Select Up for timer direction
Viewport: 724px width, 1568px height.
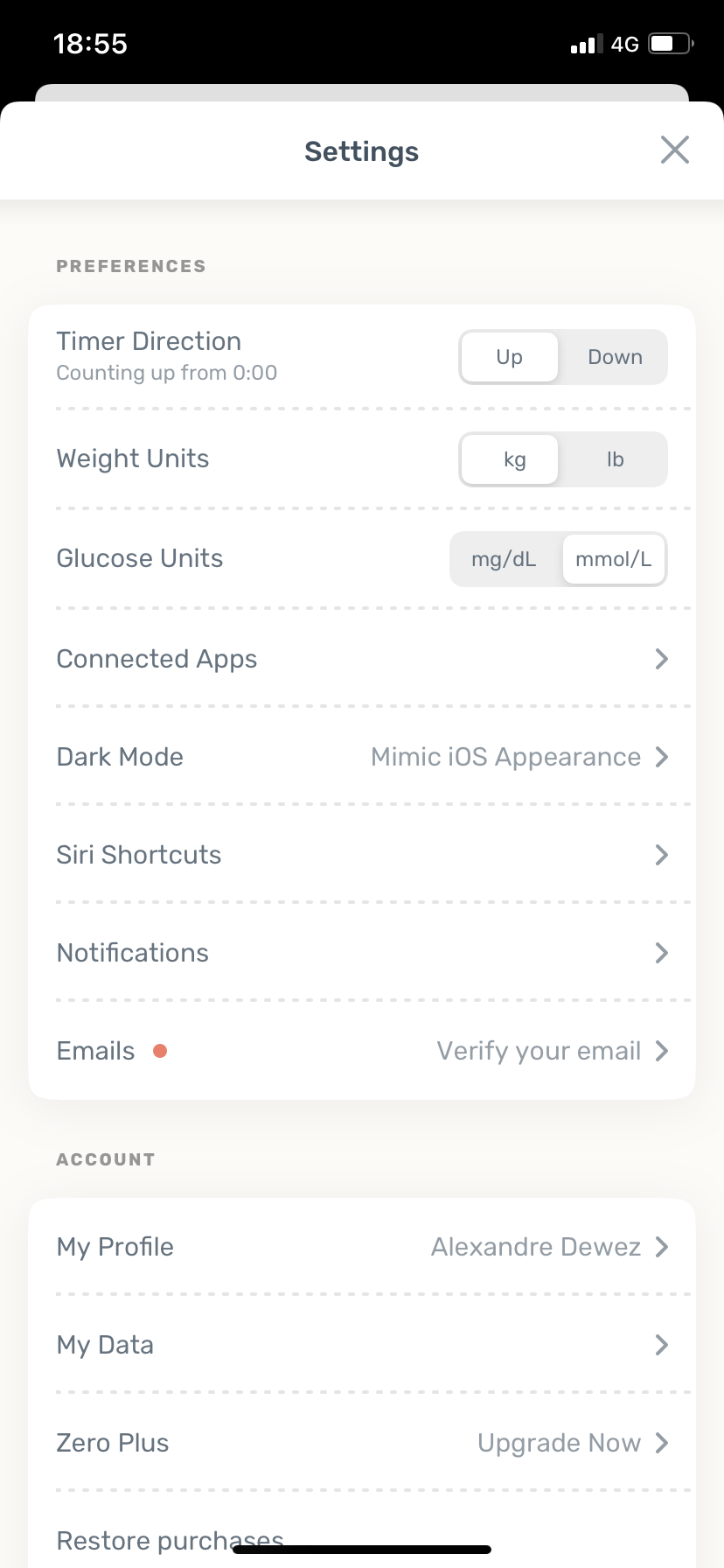point(510,357)
